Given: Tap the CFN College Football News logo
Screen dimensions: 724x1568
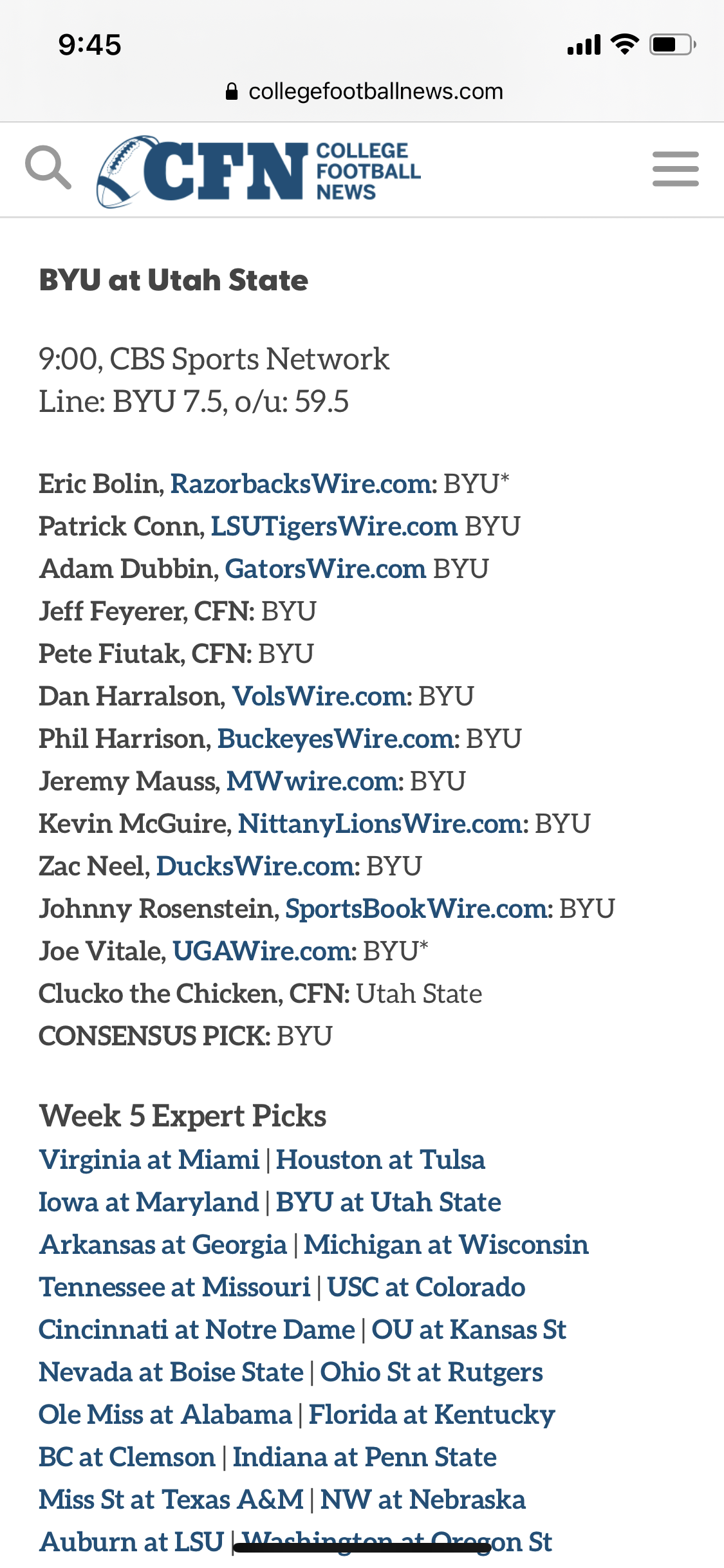Looking at the screenshot, I should point(259,171).
